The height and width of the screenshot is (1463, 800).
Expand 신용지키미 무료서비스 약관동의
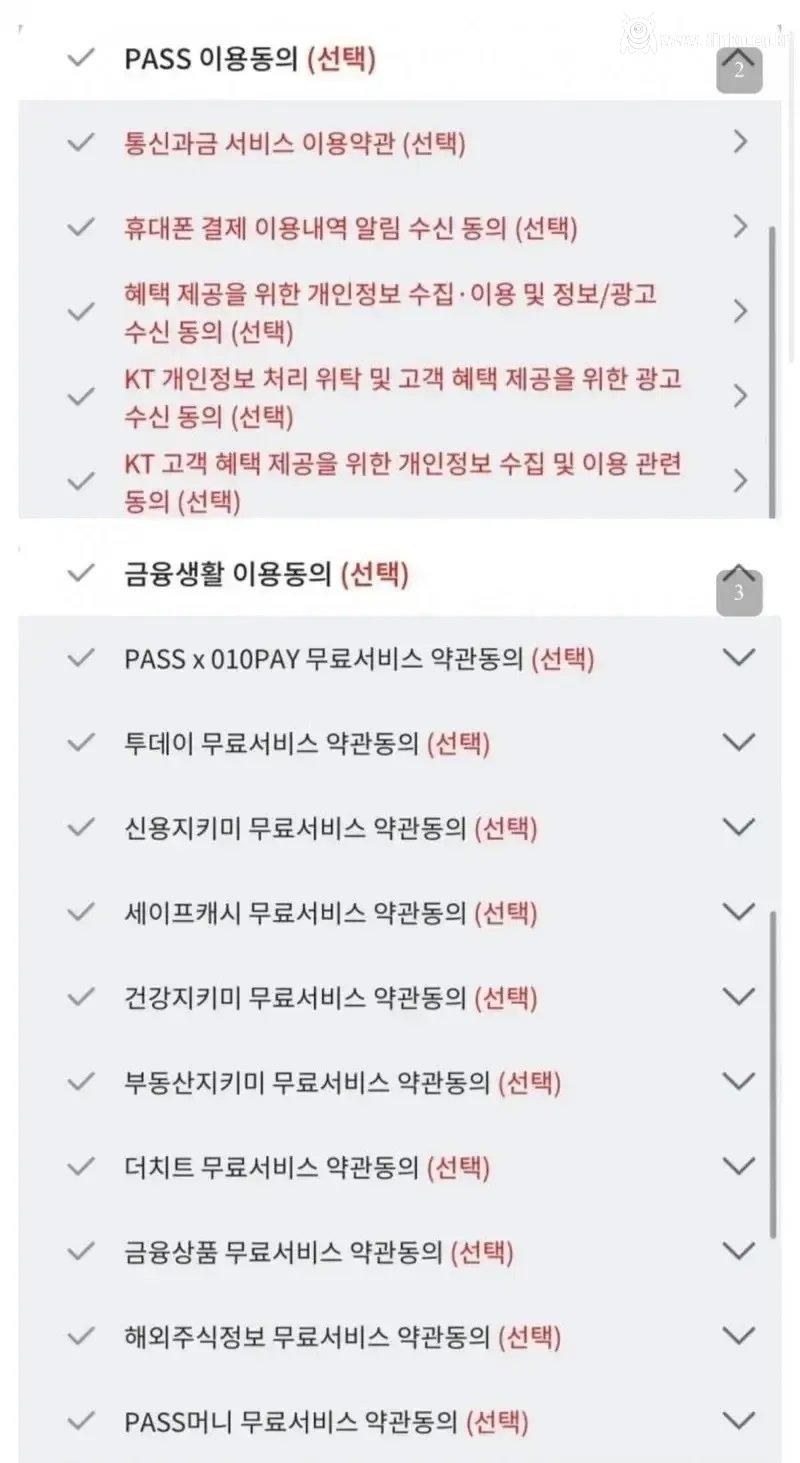pos(739,827)
